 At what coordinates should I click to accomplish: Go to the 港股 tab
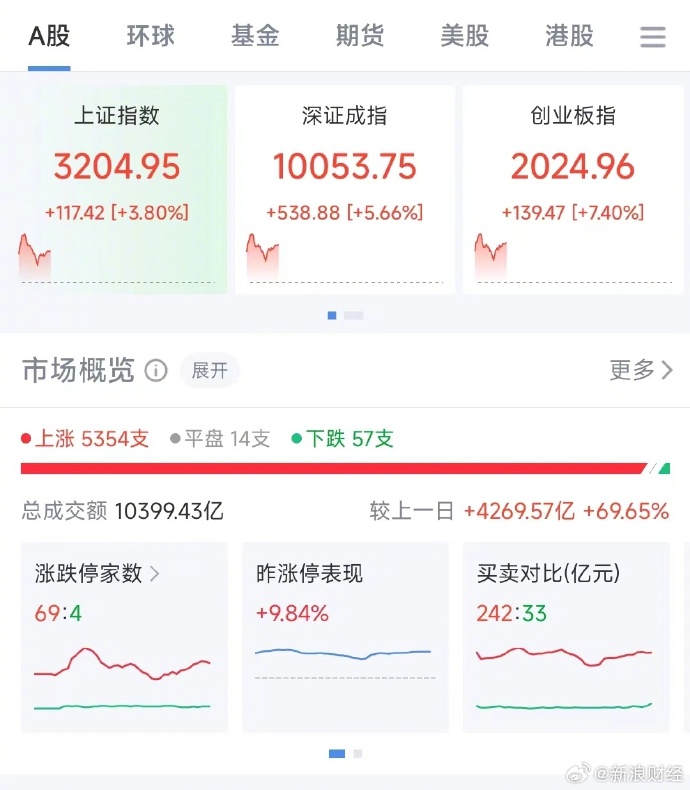point(570,37)
